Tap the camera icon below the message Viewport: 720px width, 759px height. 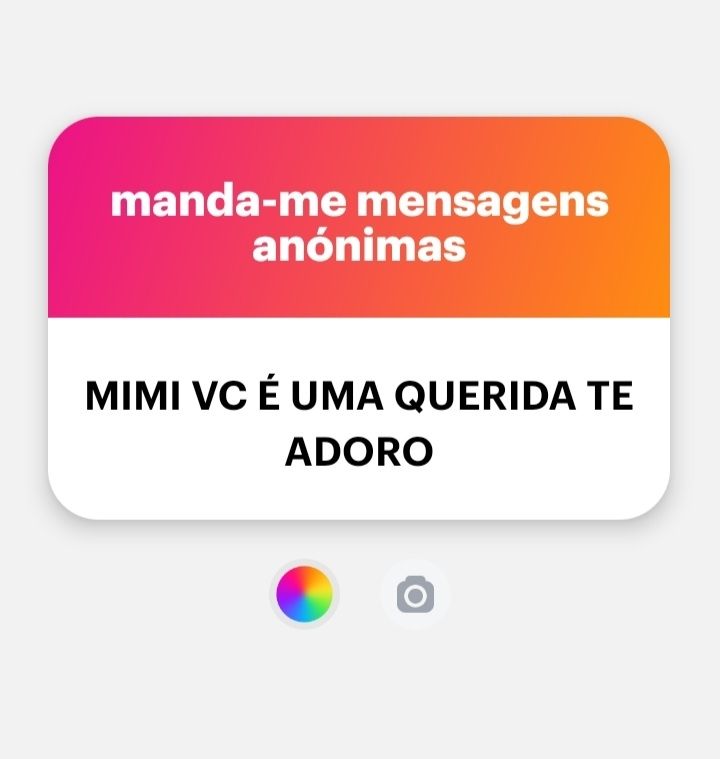[415, 597]
